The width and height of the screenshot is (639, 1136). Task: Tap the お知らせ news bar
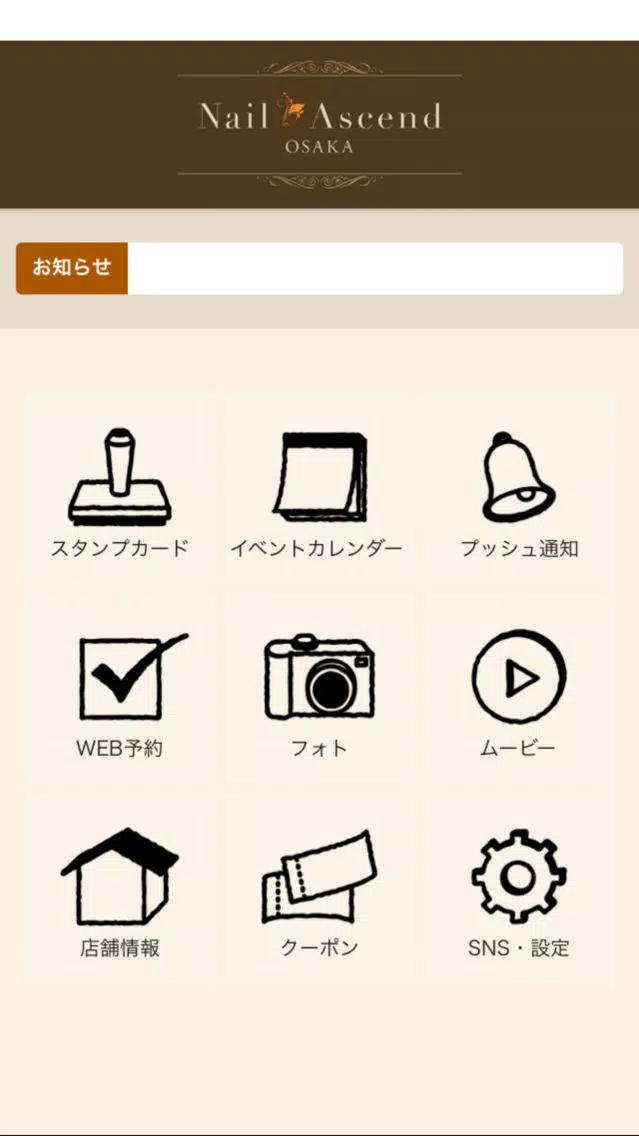click(x=320, y=268)
